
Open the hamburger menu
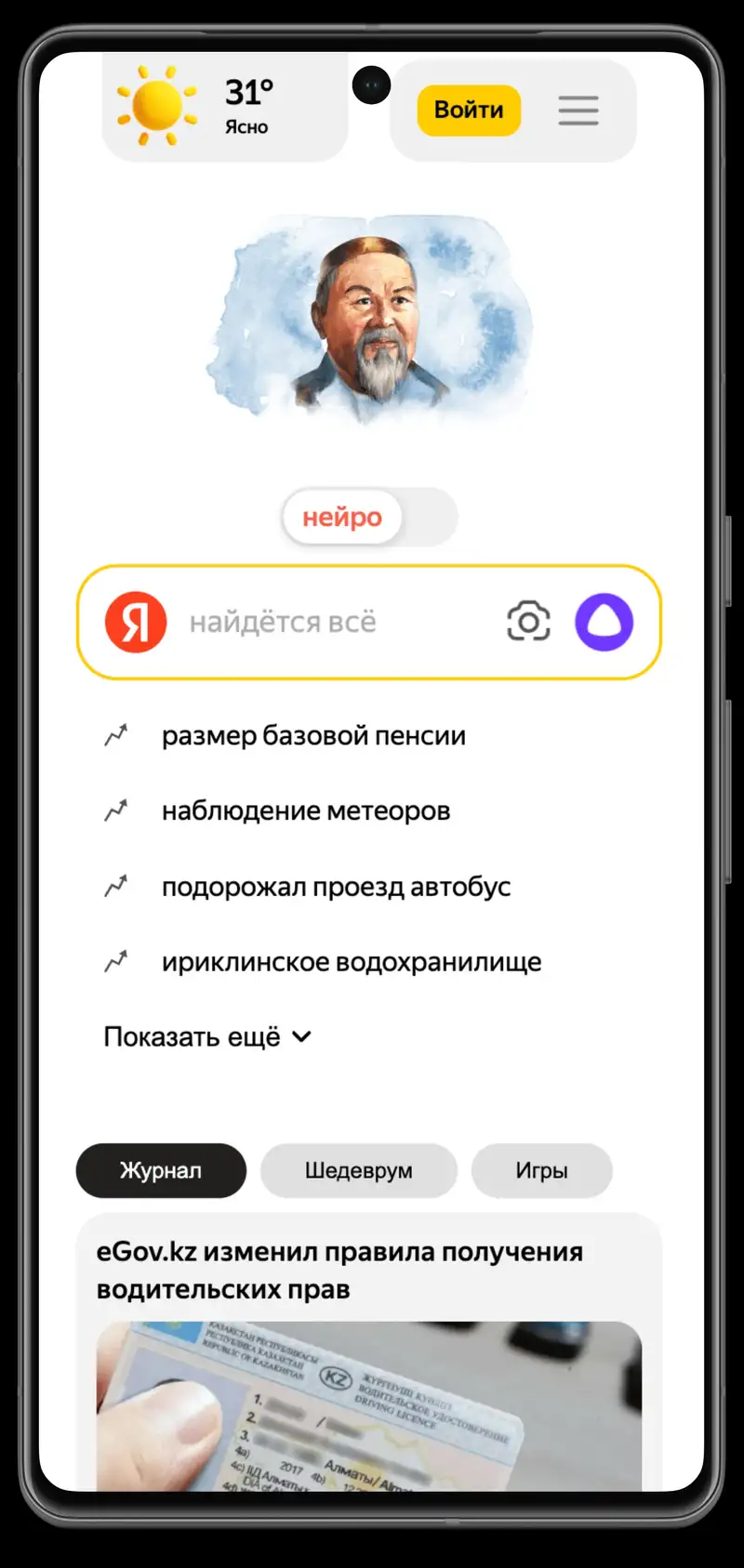coord(578,111)
